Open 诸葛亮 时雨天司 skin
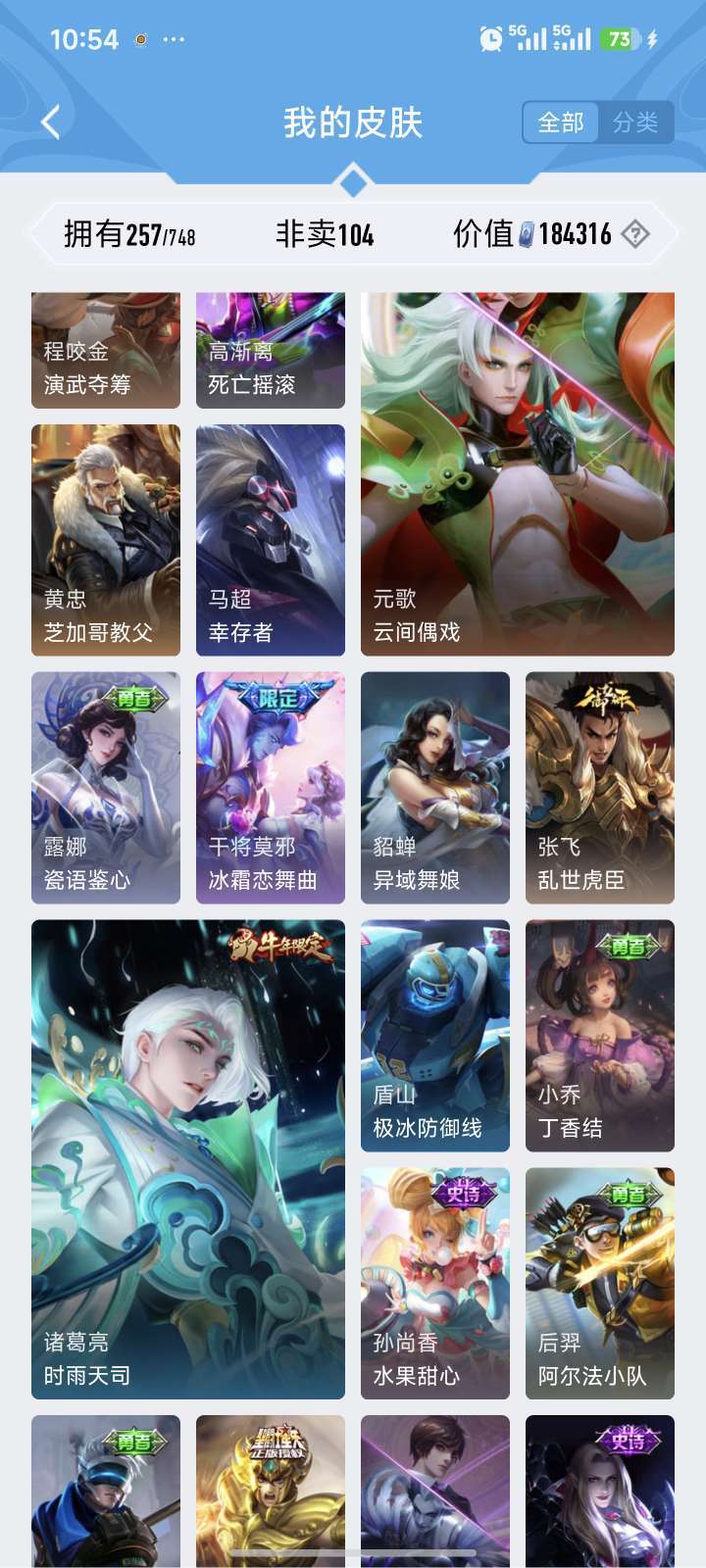 click(x=188, y=1159)
